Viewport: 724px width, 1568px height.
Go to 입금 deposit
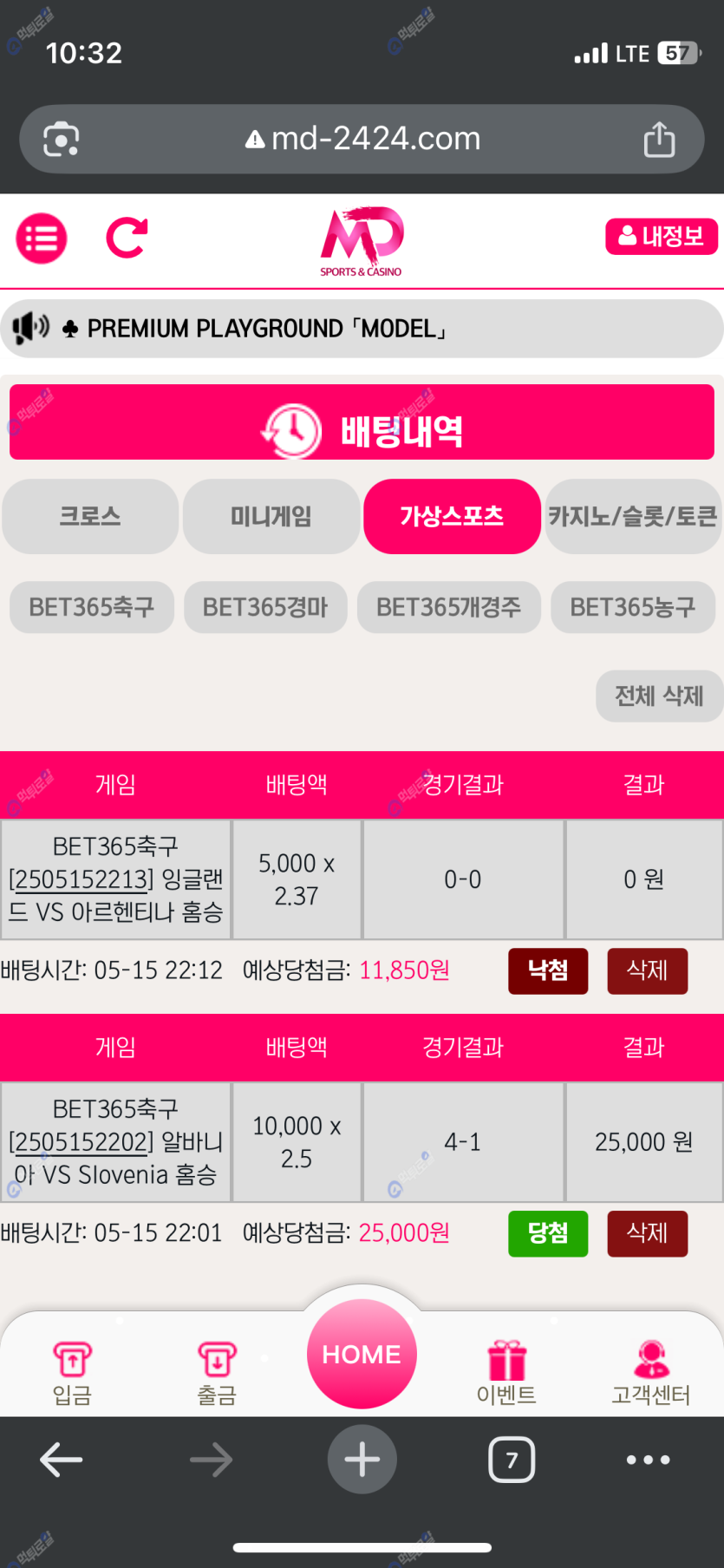[72, 1372]
